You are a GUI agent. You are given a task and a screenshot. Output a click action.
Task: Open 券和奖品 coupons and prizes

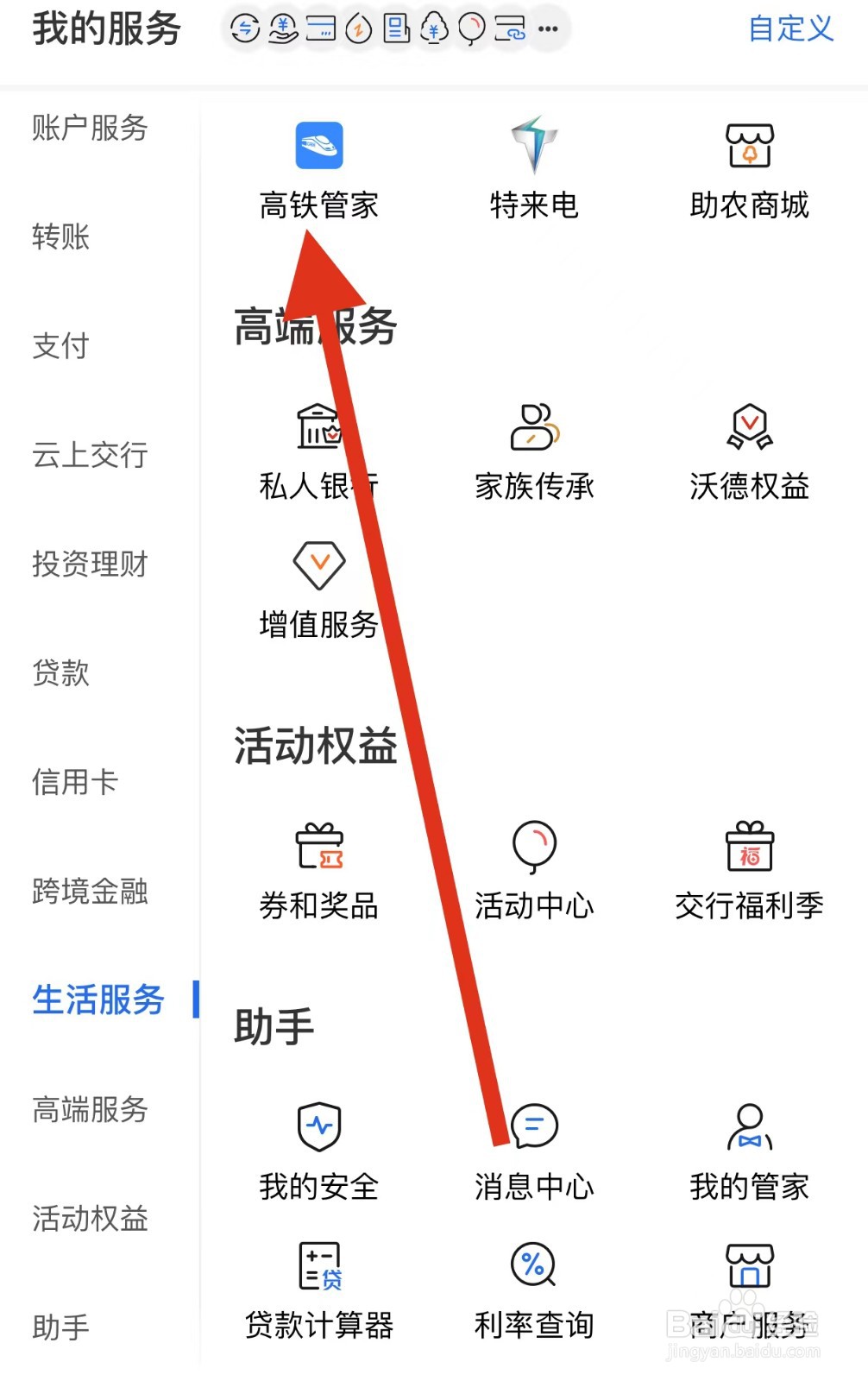(x=318, y=867)
